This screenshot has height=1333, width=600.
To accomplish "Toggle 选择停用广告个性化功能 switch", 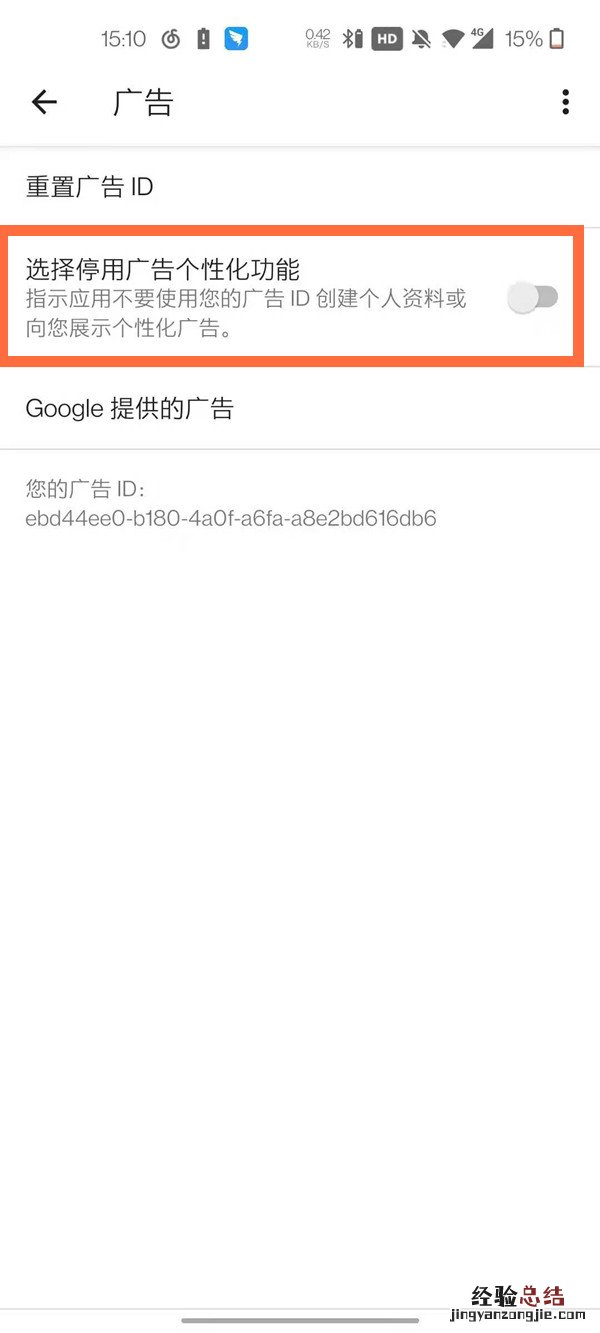I will coord(532,297).
